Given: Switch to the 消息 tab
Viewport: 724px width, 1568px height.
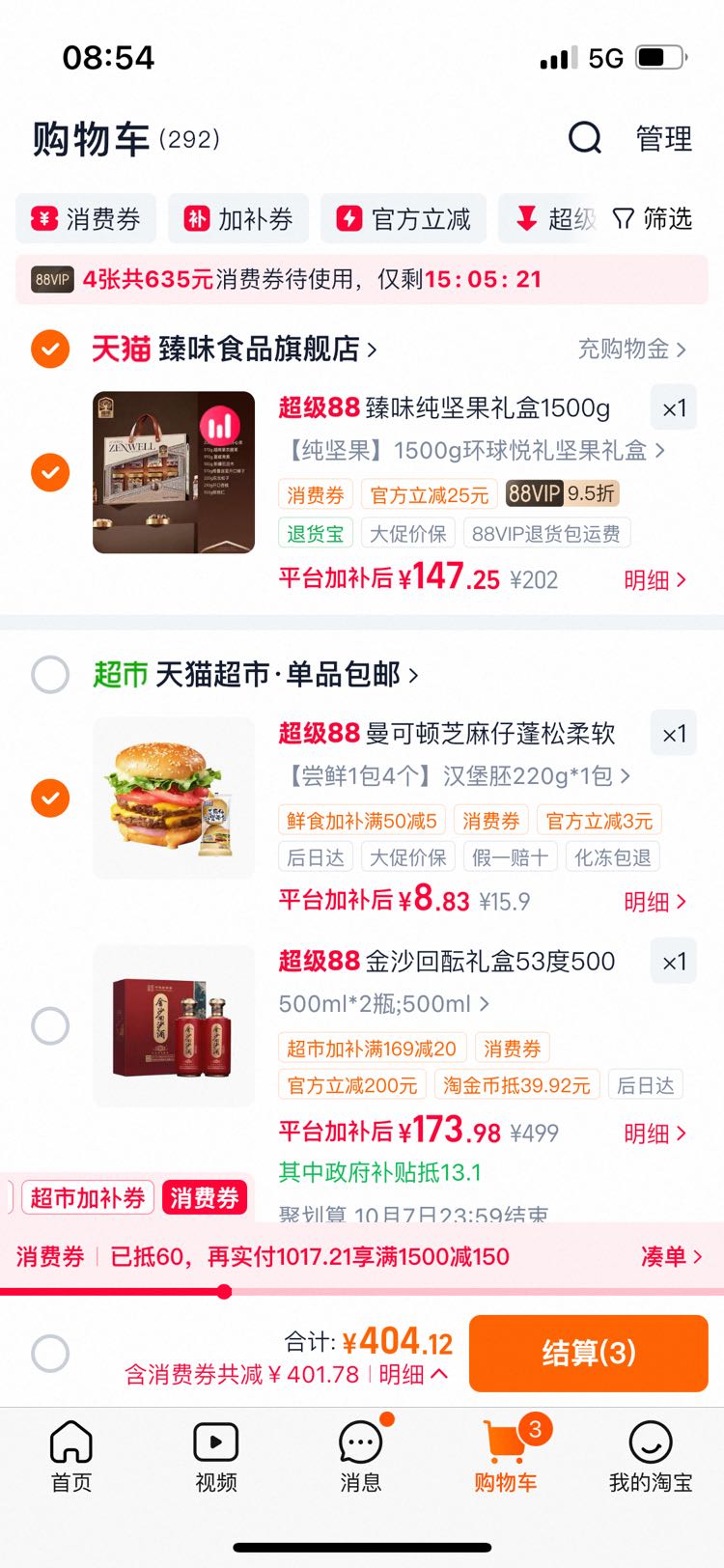Looking at the screenshot, I should click(361, 1457).
